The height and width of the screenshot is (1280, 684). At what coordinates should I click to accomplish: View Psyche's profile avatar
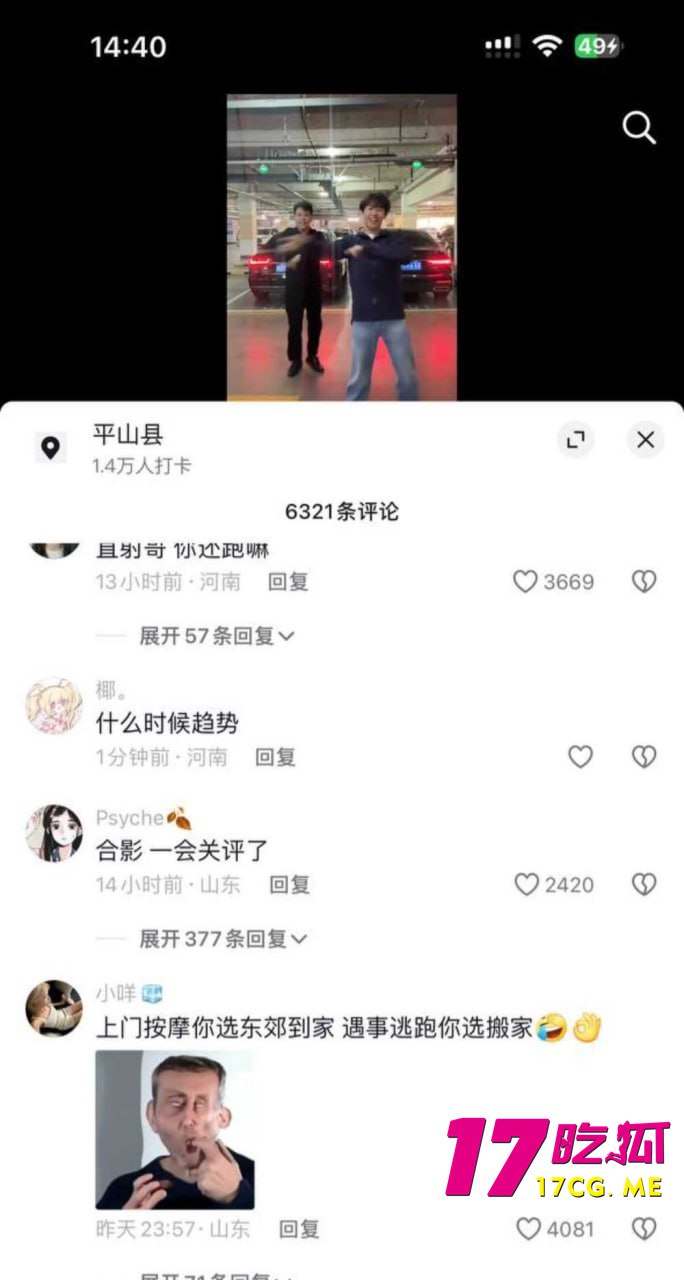point(53,832)
